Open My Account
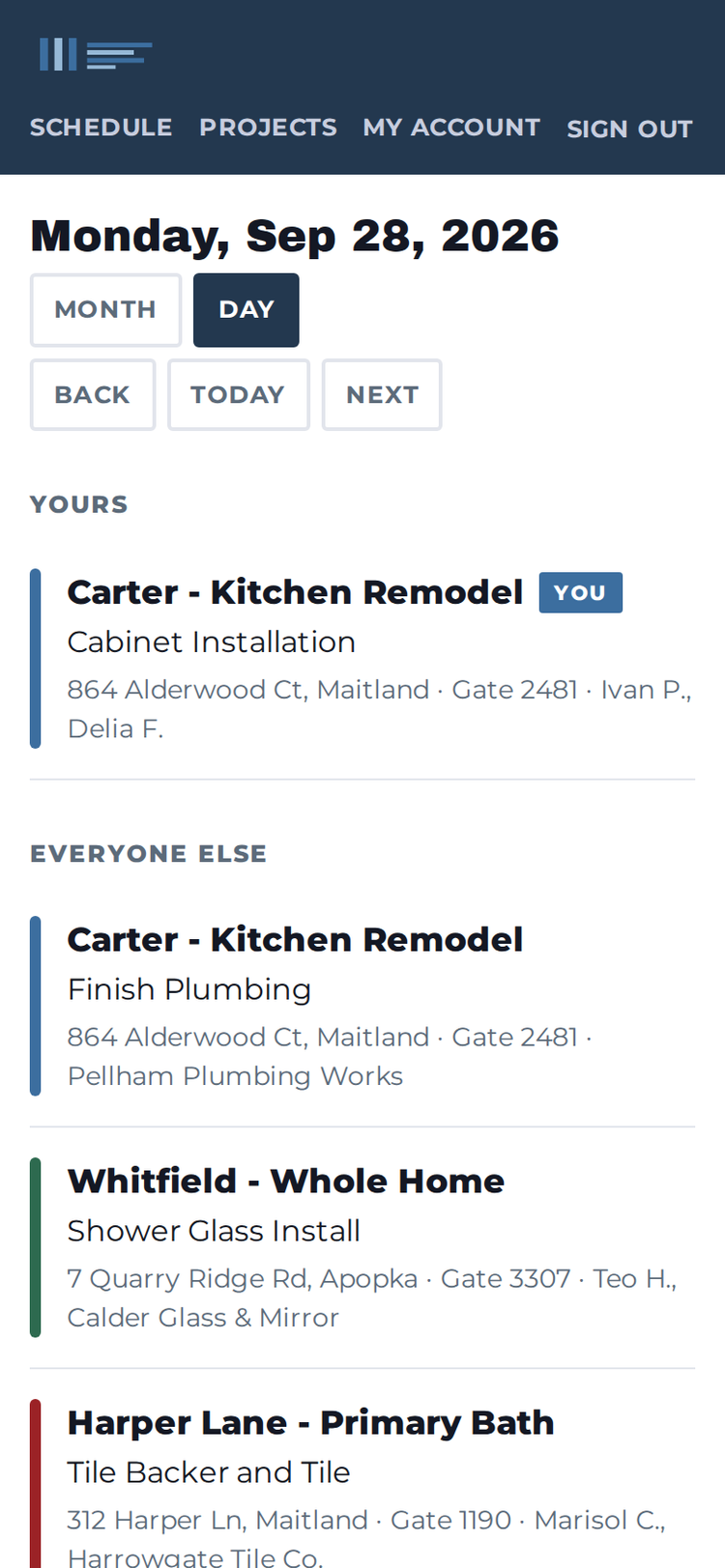Screen dimensions: 725x1568 click(451, 128)
